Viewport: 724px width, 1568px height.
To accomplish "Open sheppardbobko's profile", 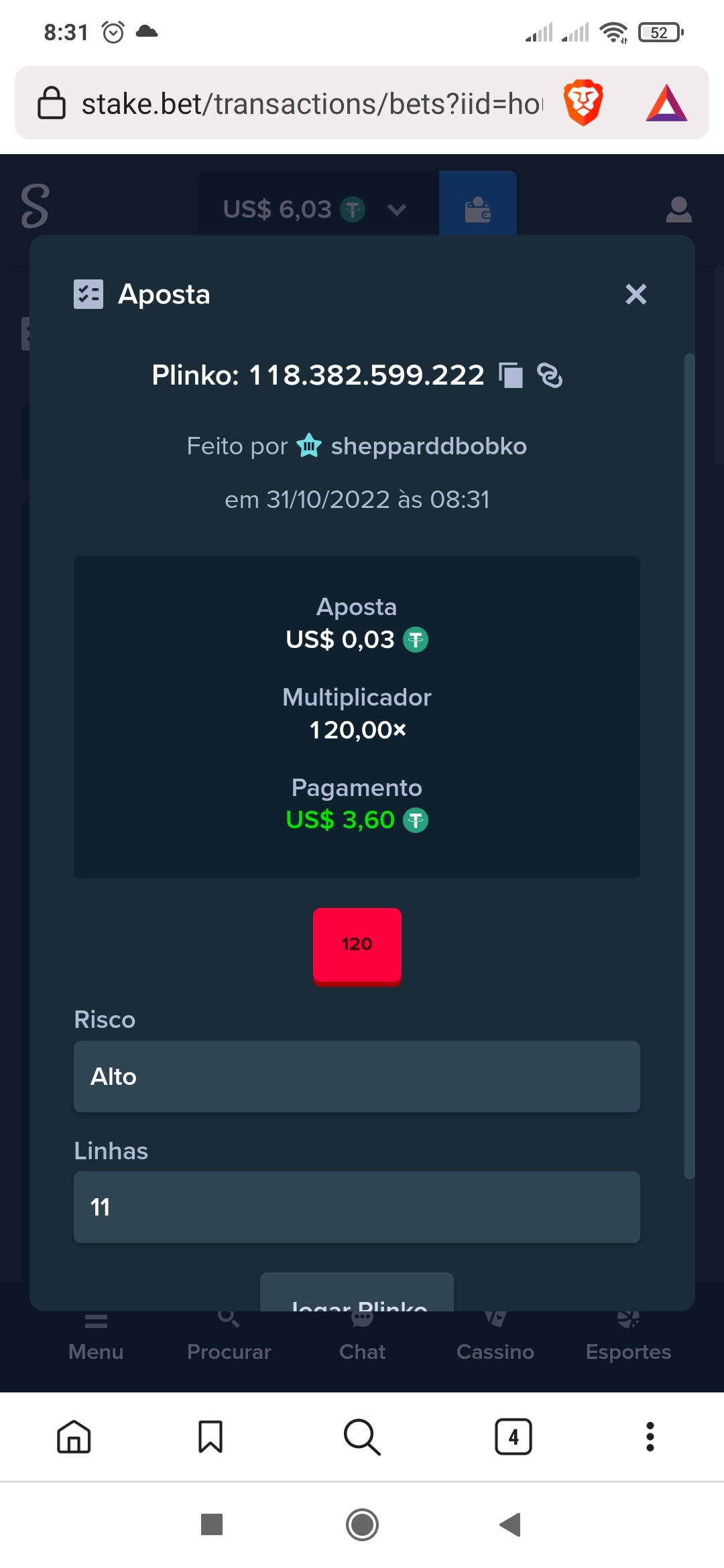I will pos(428,446).
